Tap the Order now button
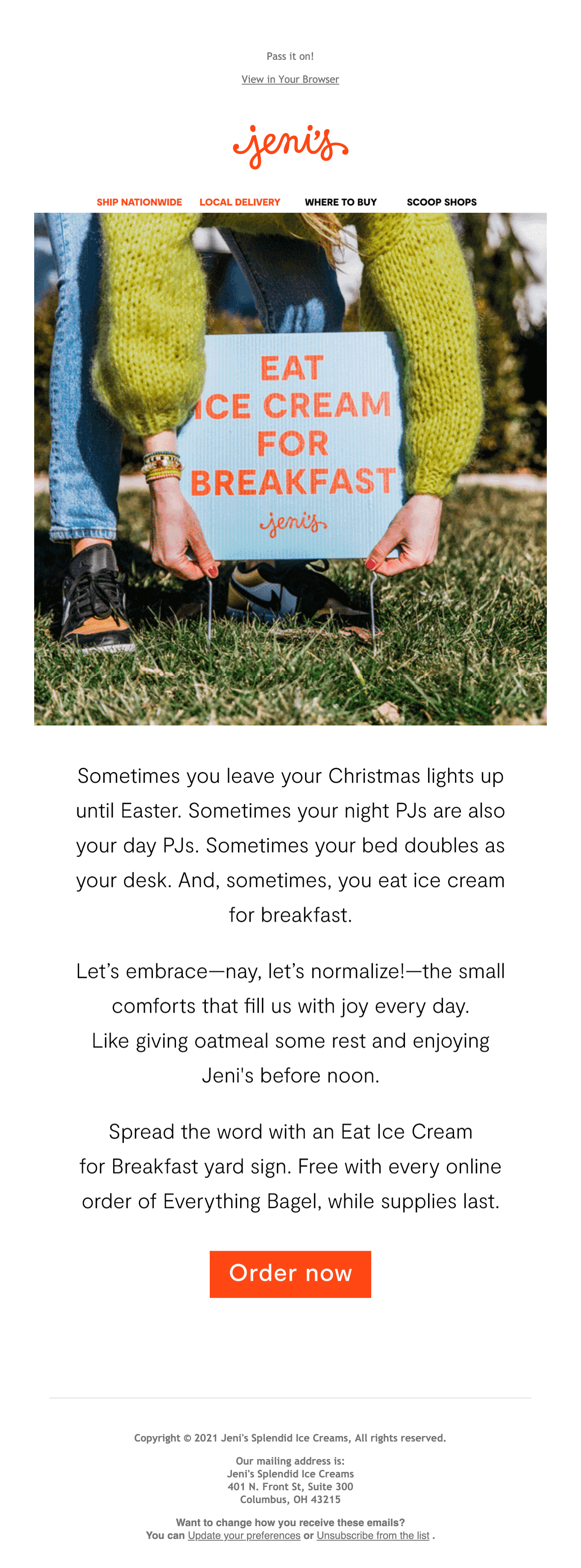The height and width of the screenshot is (1568, 581). (x=290, y=1273)
